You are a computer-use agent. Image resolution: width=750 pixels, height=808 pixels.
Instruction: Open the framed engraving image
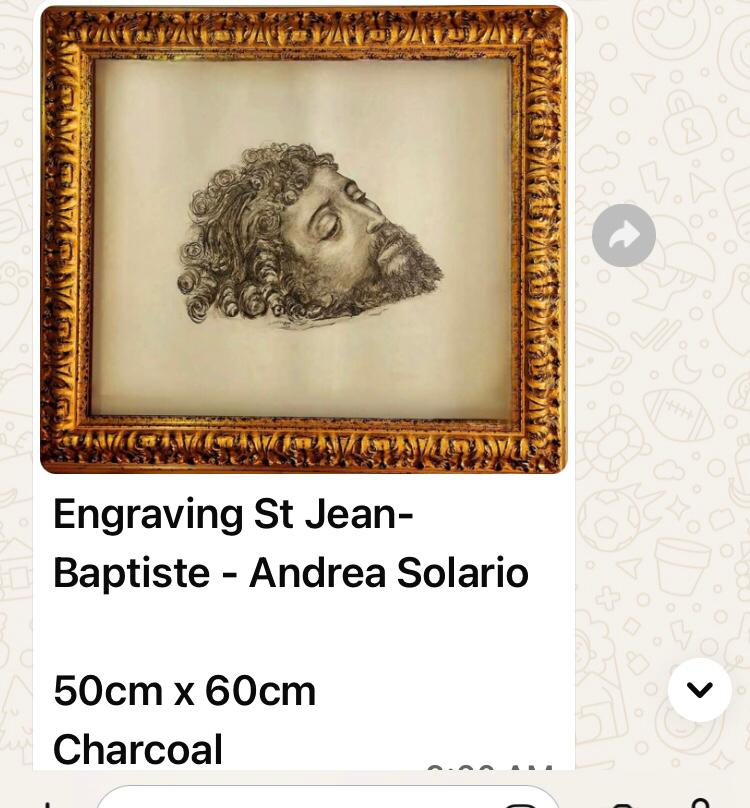(303, 240)
